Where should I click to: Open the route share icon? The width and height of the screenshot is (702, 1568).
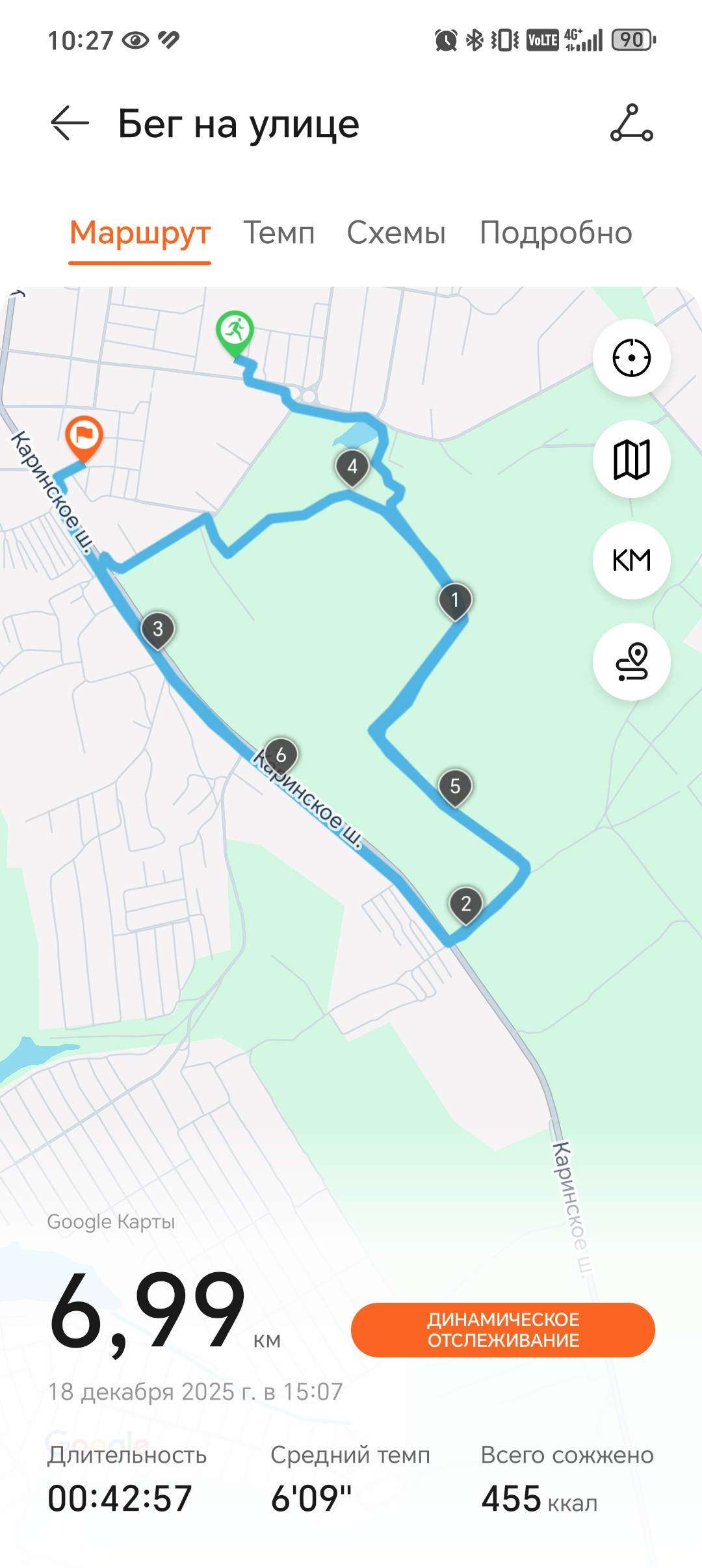click(x=631, y=123)
